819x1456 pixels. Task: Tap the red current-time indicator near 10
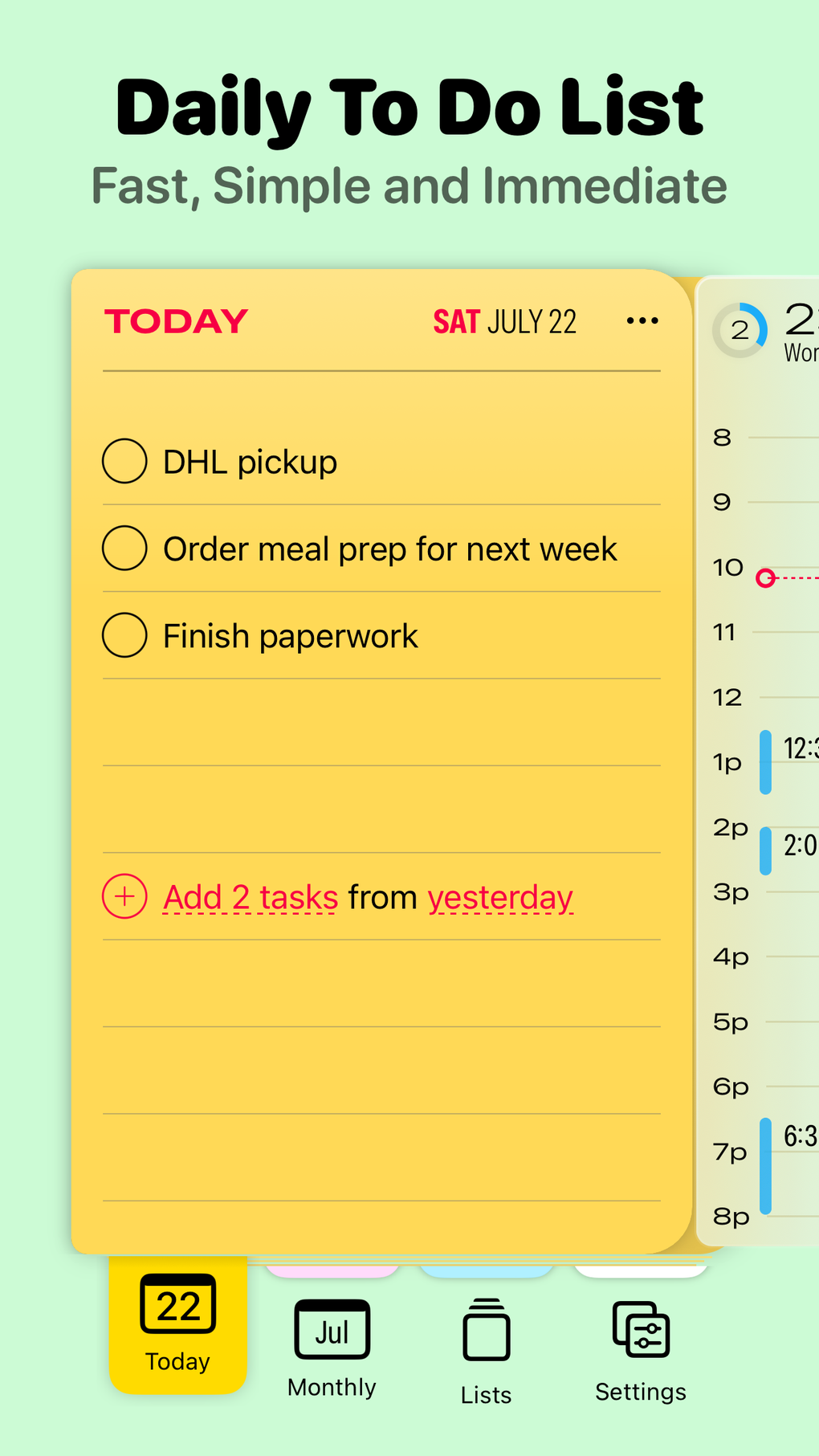click(x=767, y=577)
